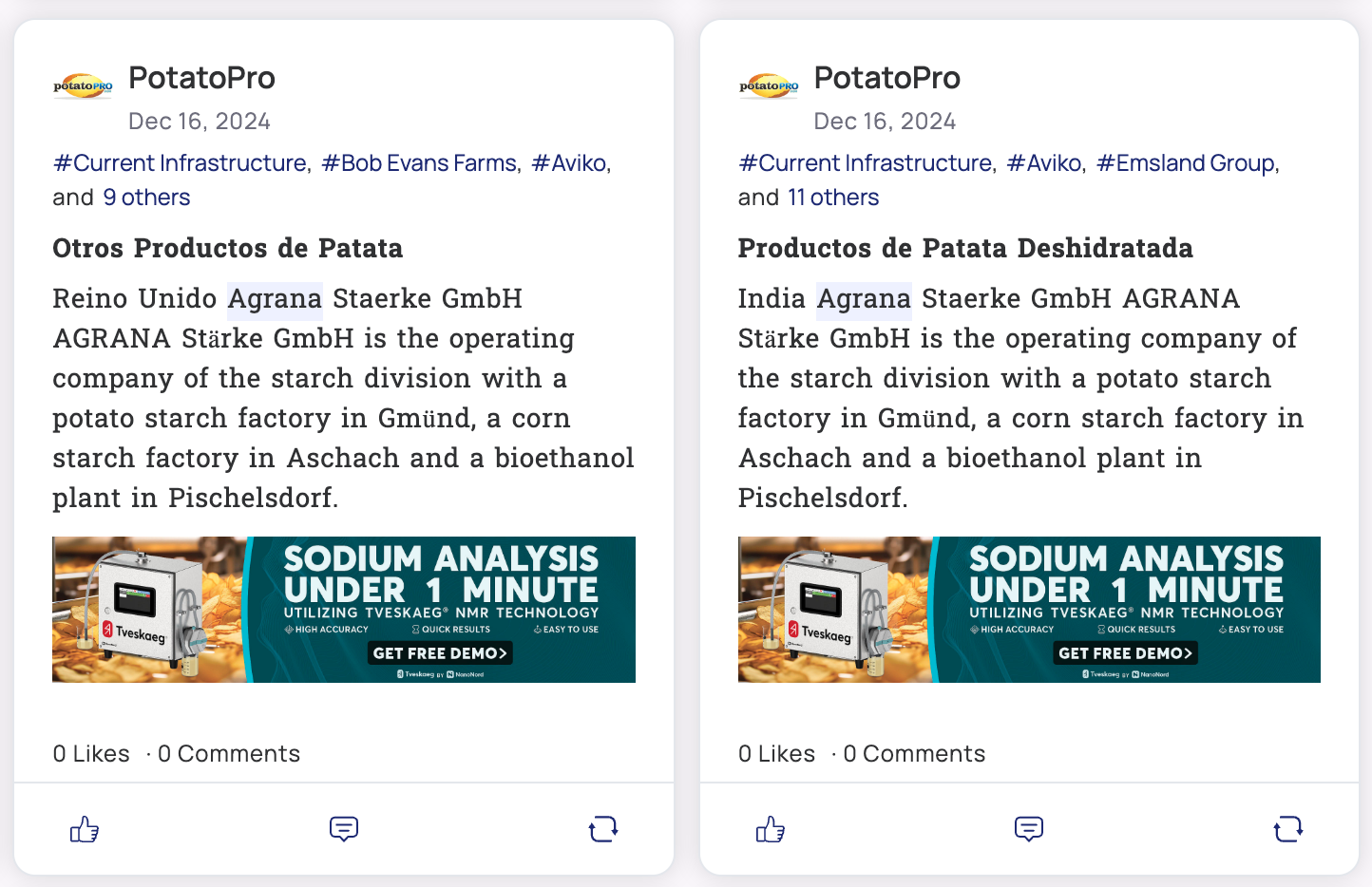The height and width of the screenshot is (887, 1372).
Task: Repost the Productos de Patata Deshidratada post
Action: pyautogui.click(x=1288, y=829)
